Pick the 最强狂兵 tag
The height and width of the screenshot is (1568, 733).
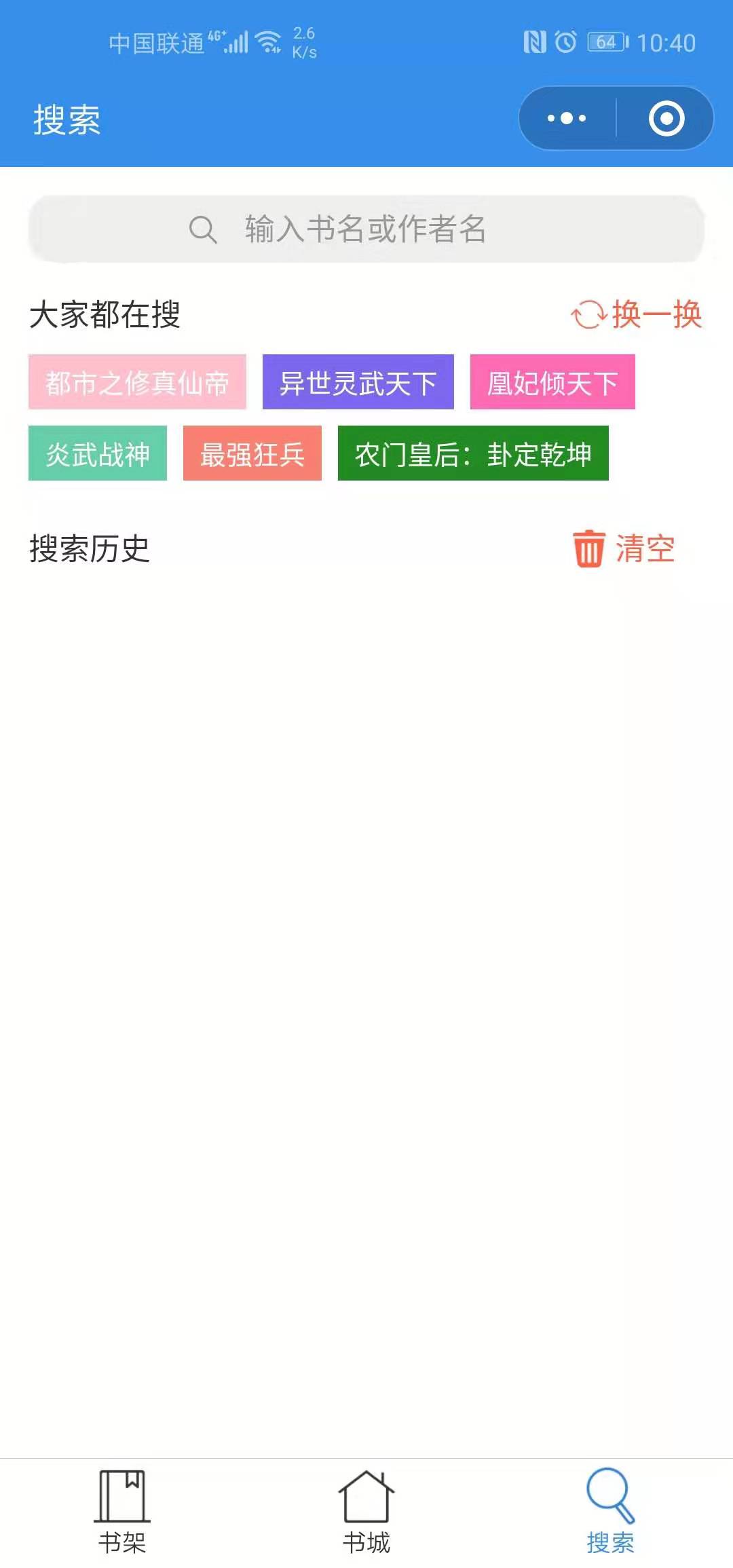pos(252,453)
